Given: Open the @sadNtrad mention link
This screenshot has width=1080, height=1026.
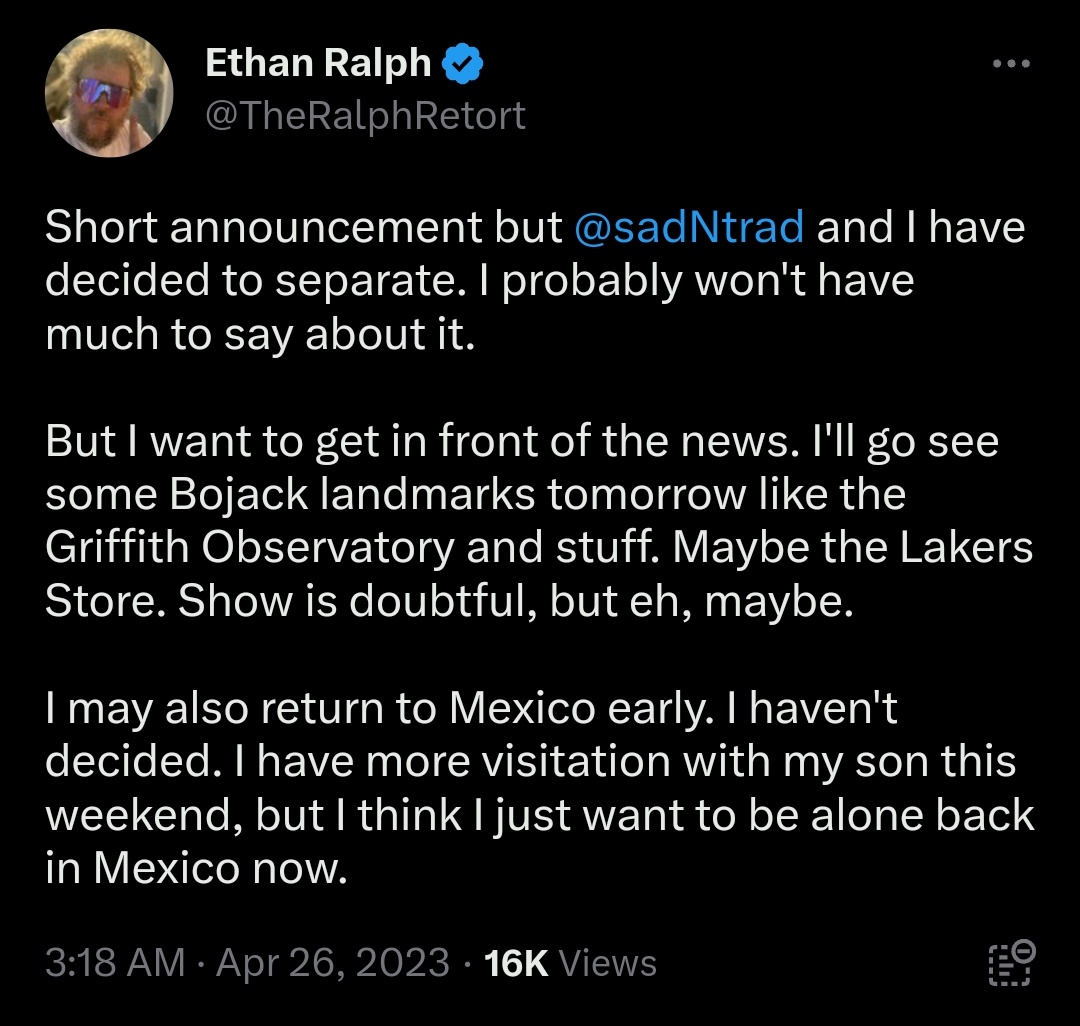Looking at the screenshot, I should point(689,227).
